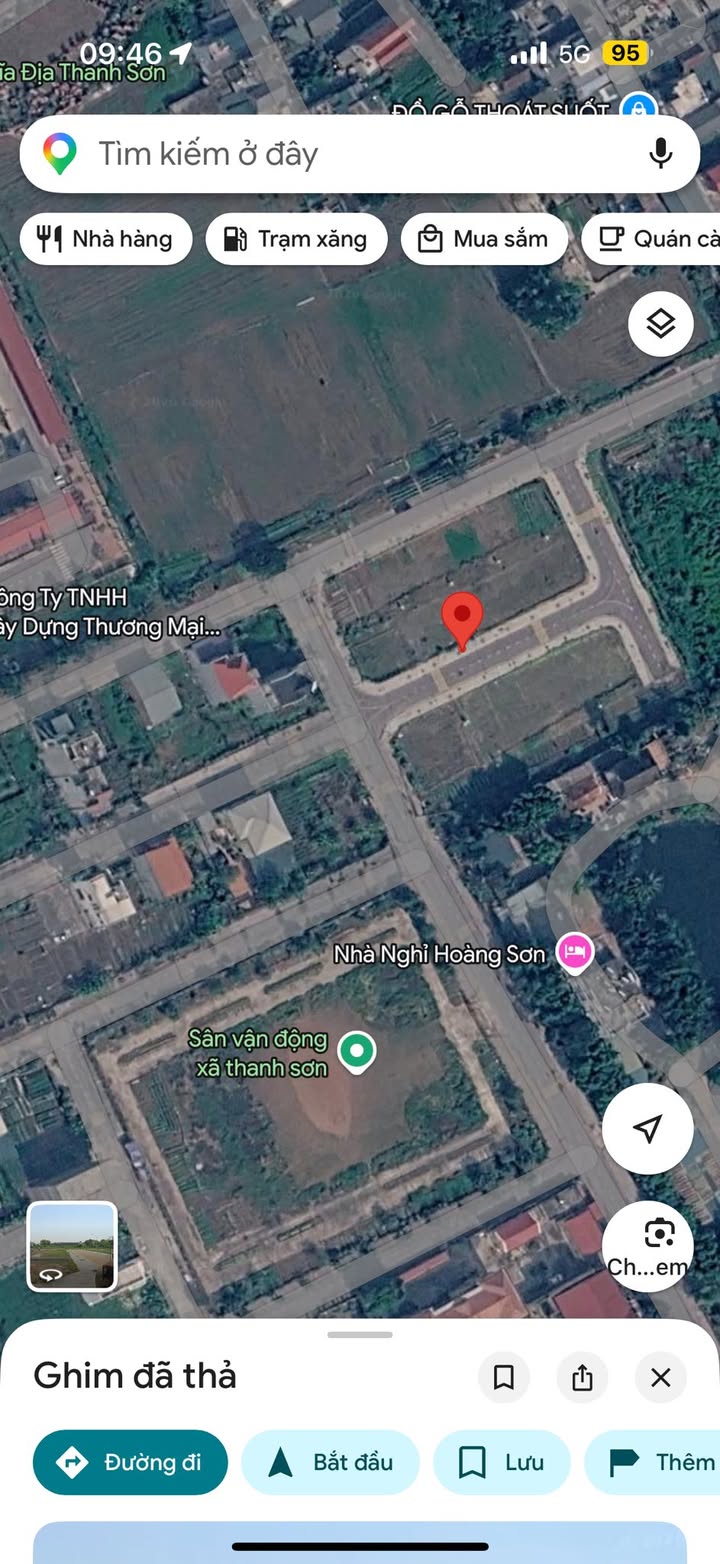Filter by "Trạm xăng" chip

(296, 239)
